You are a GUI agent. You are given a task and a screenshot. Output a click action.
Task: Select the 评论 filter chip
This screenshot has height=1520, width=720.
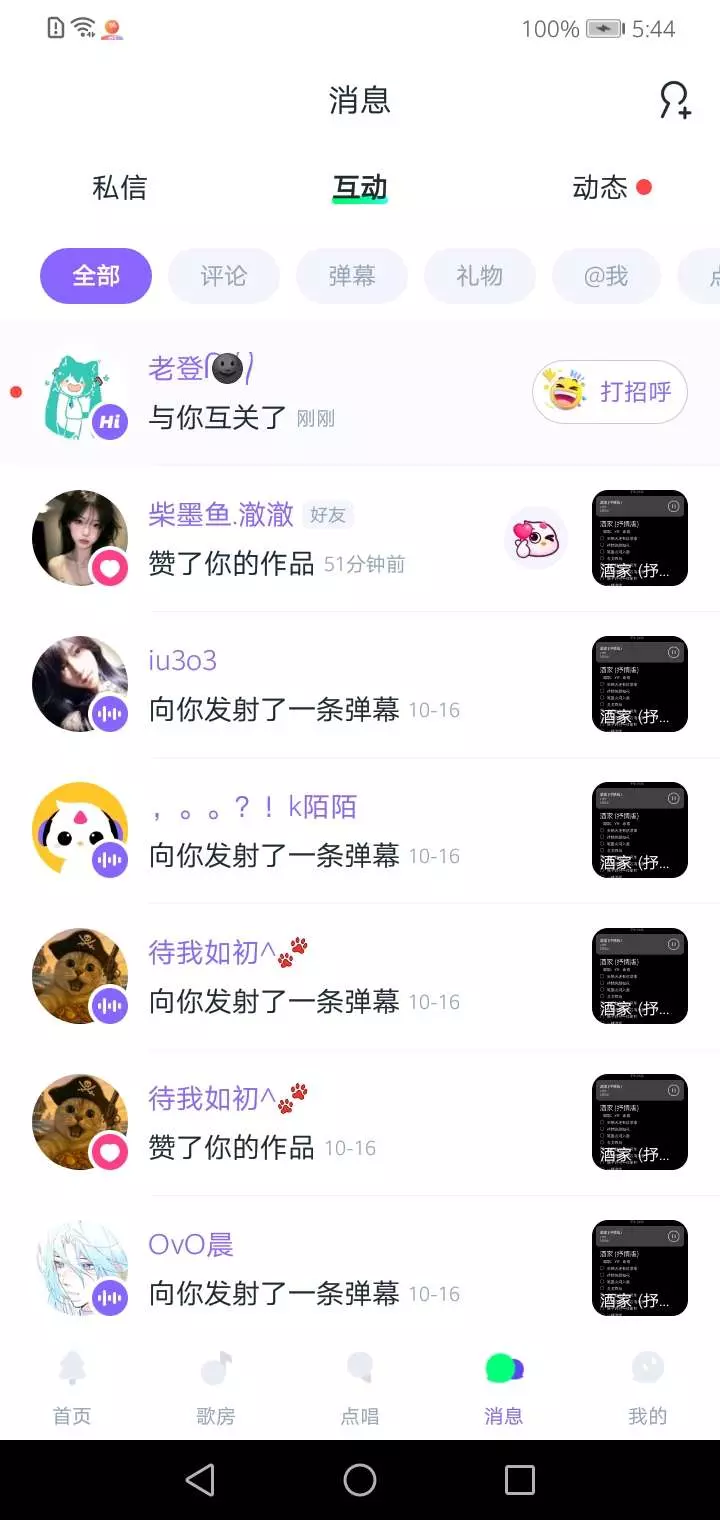(x=223, y=276)
